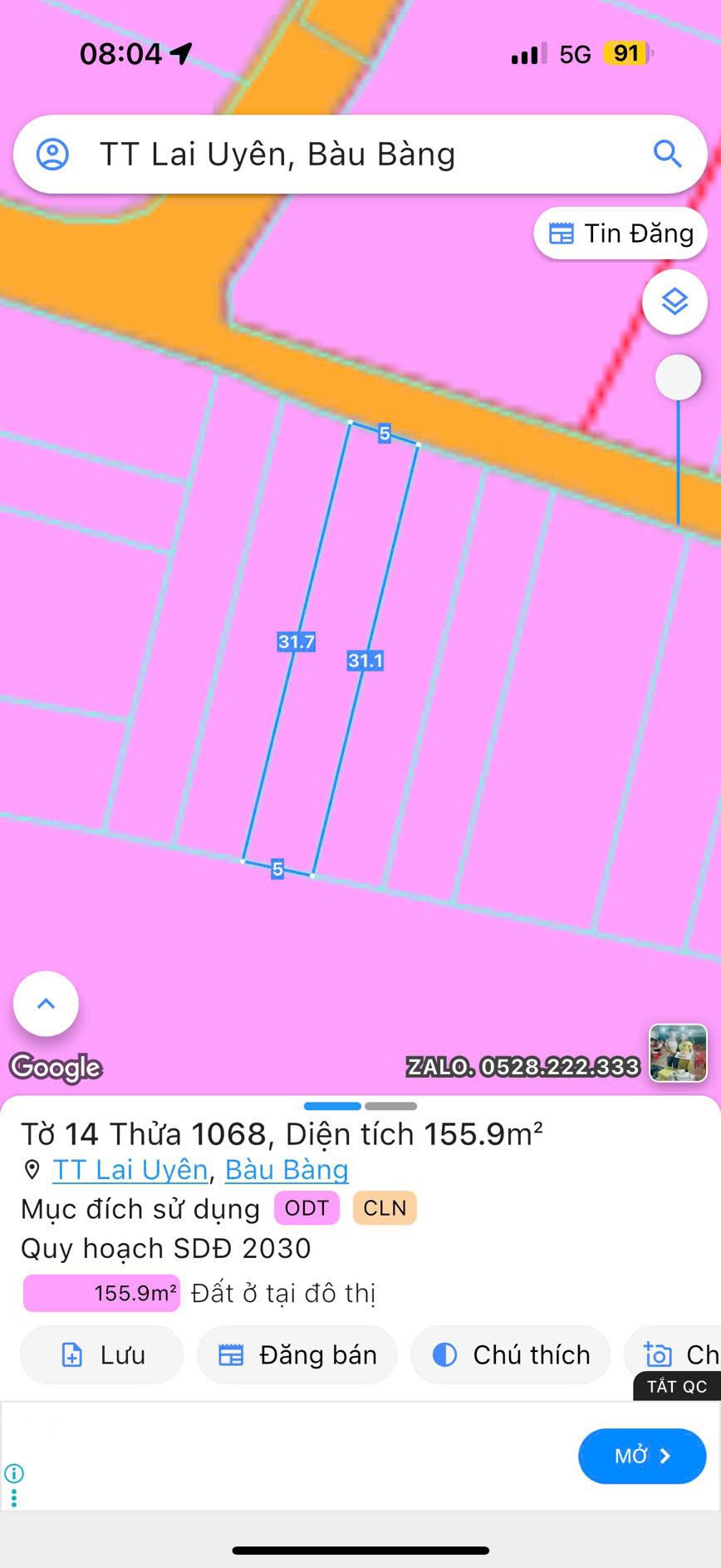This screenshot has width=721, height=1568.
Task: Open the photo thumbnail on the map
Action: point(678,1053)
